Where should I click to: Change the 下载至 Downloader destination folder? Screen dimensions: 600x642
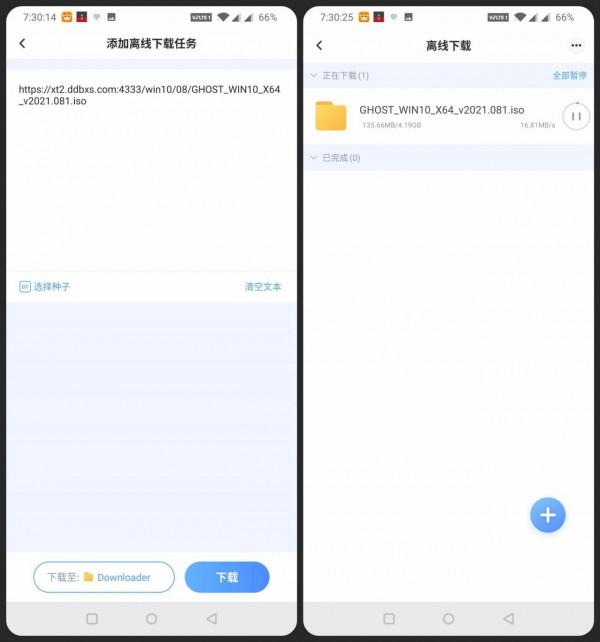[x=104, y=577]
